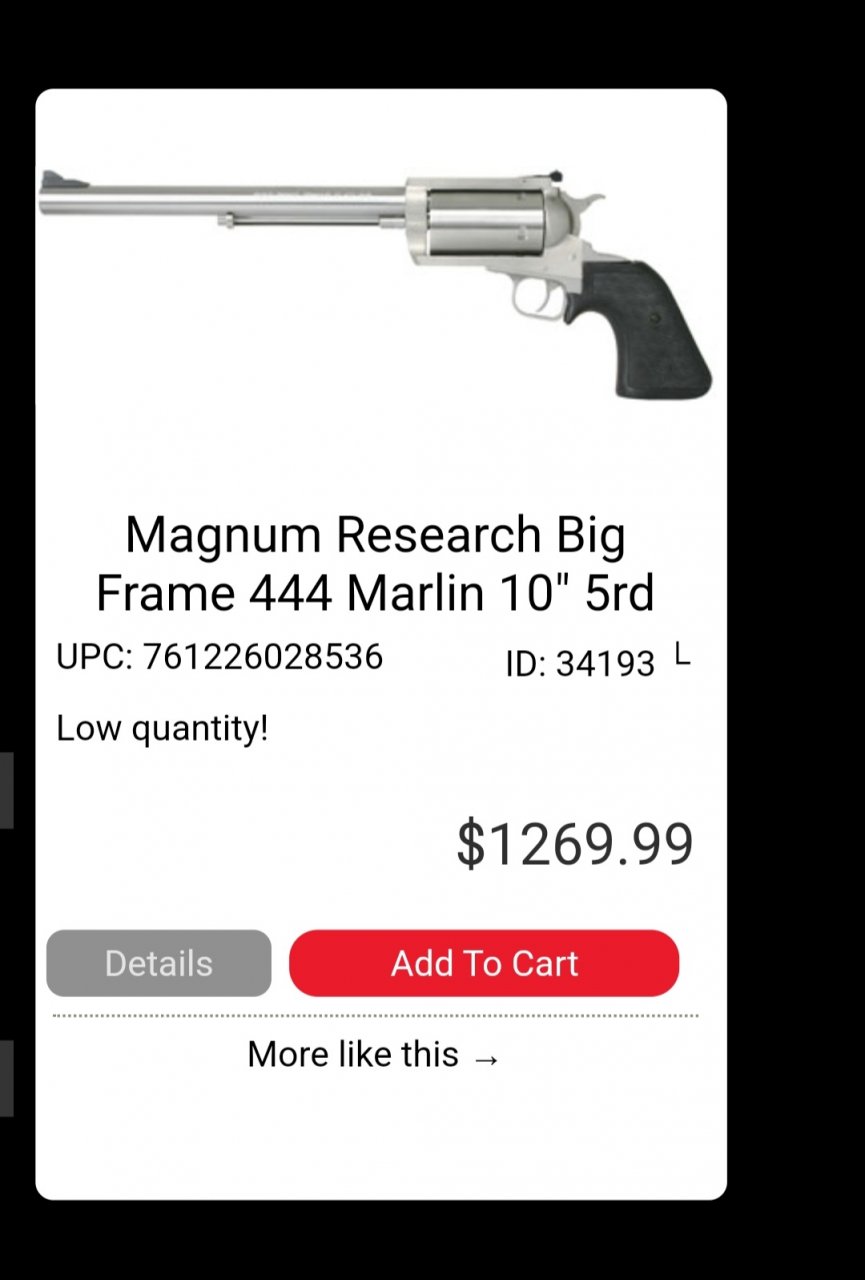Add the Magnum Research revolver to cart
The width and height of the screenshot is (865, 1280).
[484, 963]
